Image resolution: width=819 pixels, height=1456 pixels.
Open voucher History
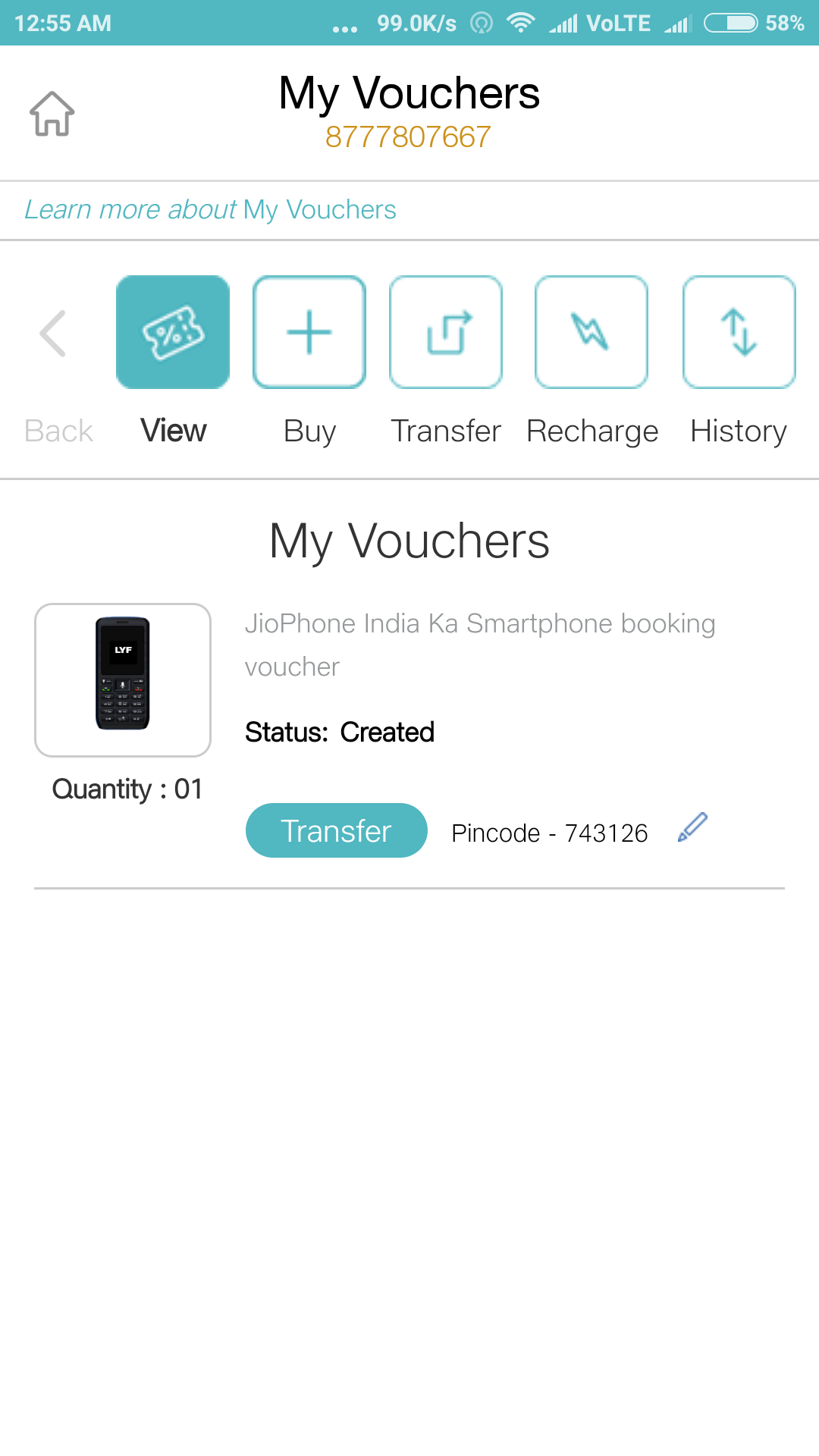[x=739, y=332]
